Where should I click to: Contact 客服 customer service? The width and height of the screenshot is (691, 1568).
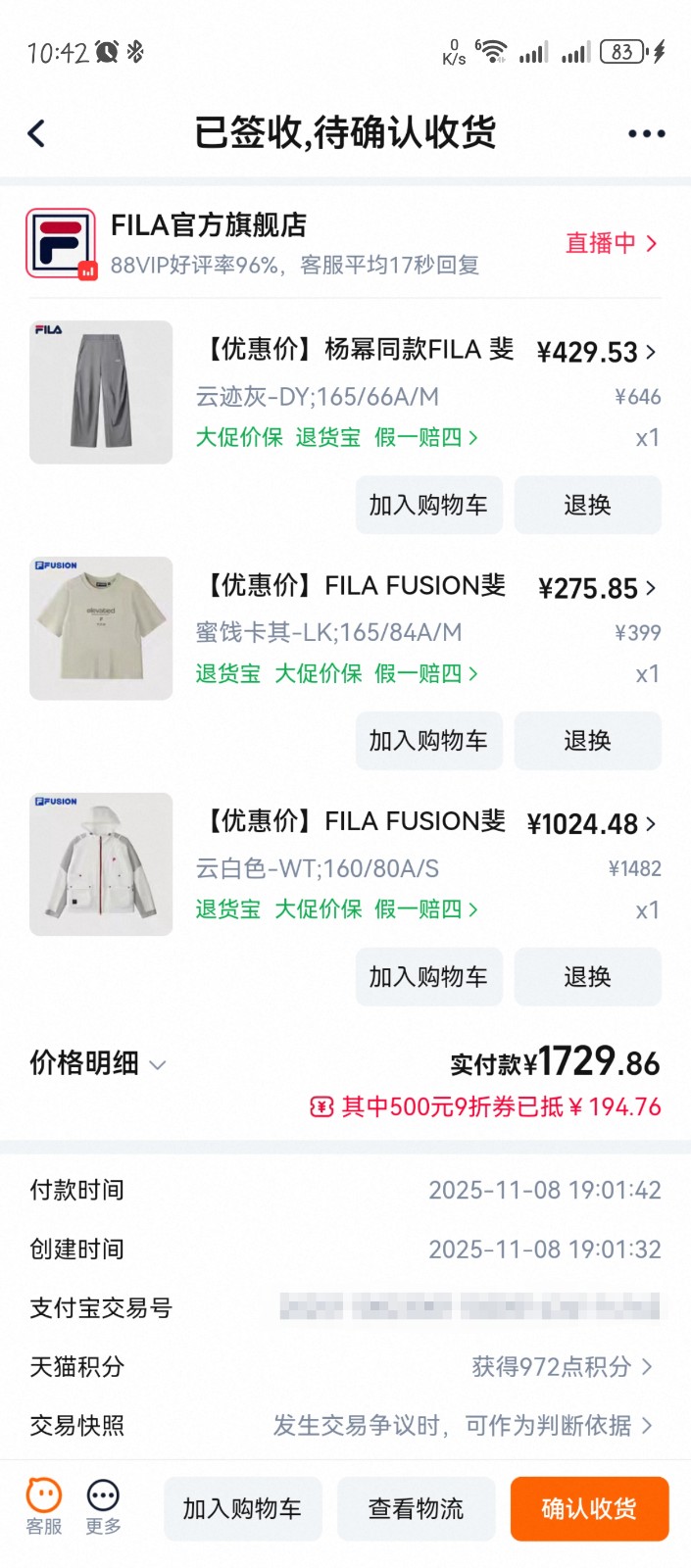point(44,1507)
